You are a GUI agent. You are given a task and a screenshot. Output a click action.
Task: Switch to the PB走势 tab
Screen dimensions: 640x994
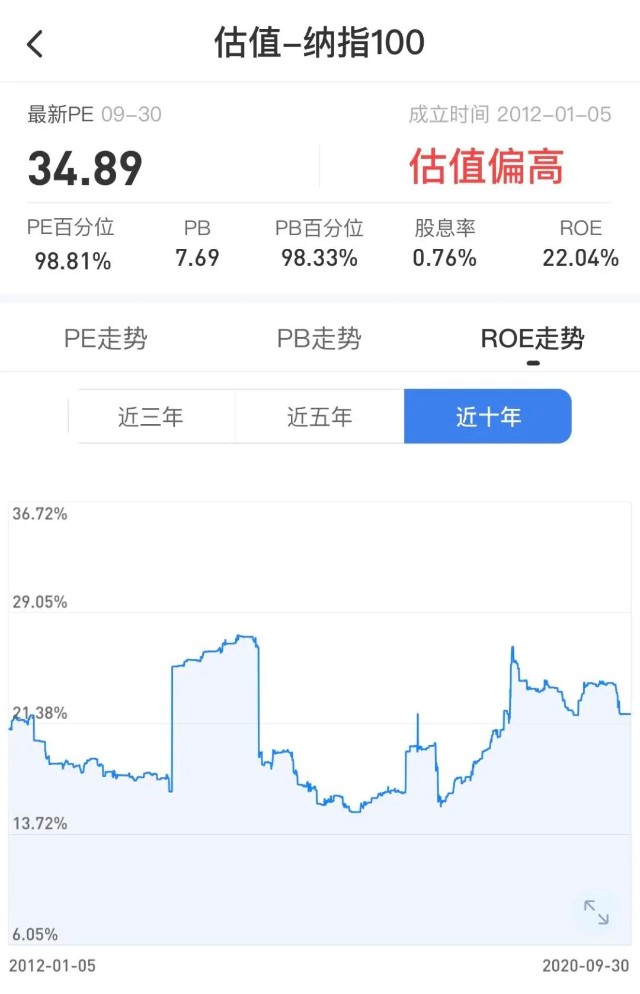[x=319, y=339]
